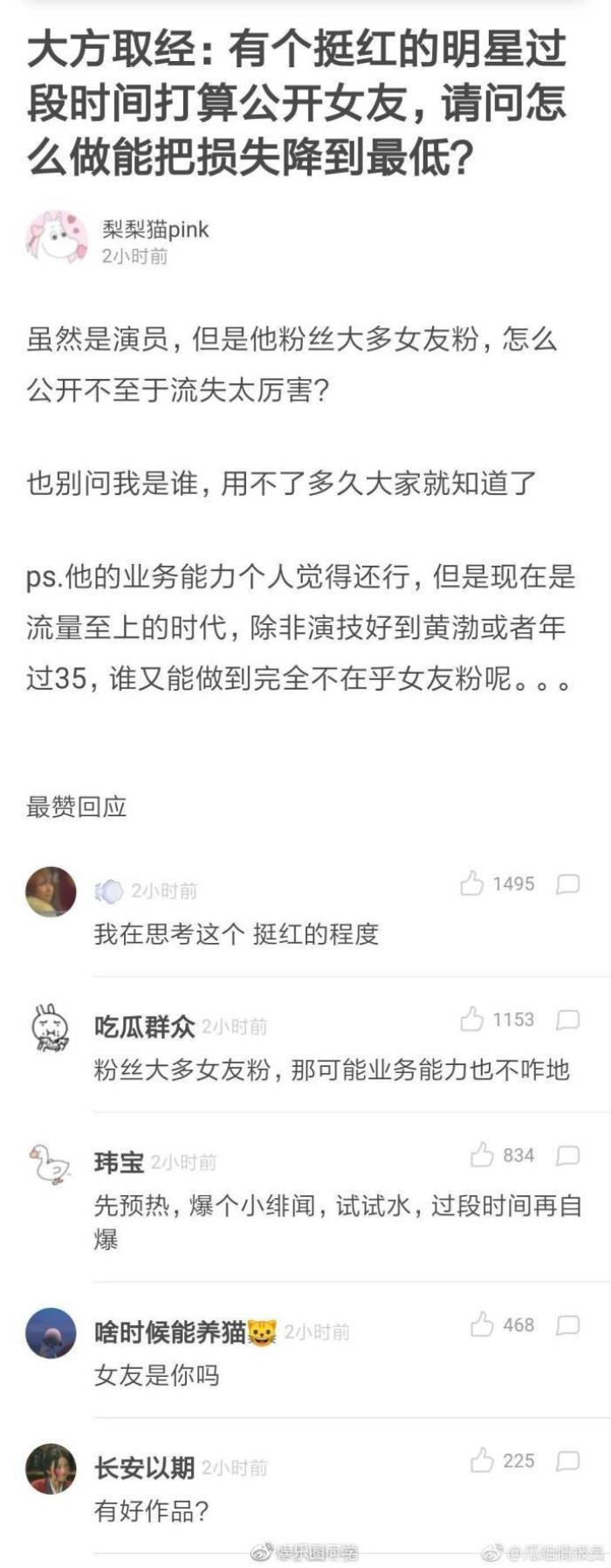Reply to 啥时候能养猫's comment
Image resolution: width=611 pixels, height=1568 pixels.
pos(567,1325)
